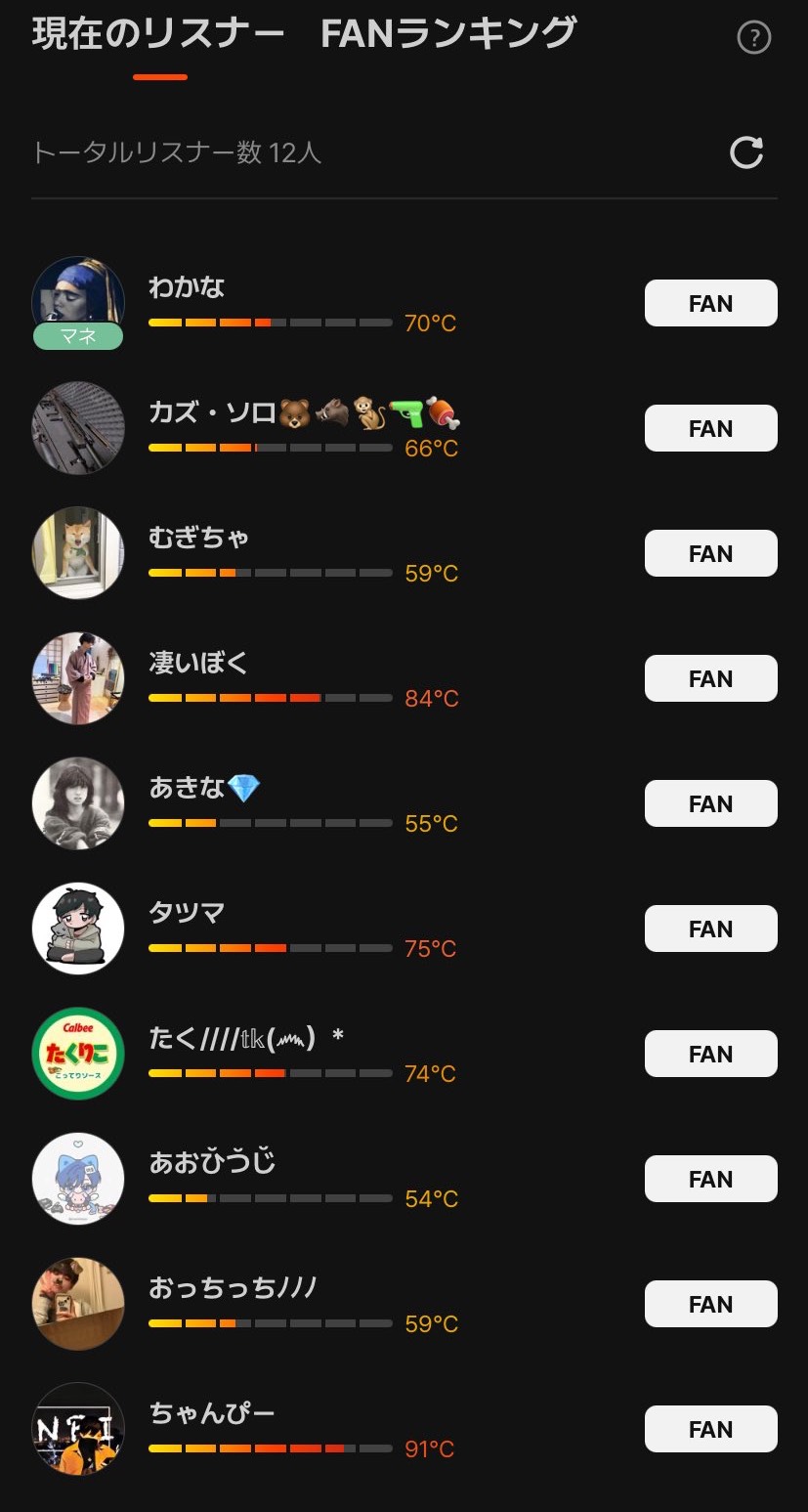808x1512 pixels.
Task: Switch to the FANランキング tab
Action: click(x=448, y=34)
